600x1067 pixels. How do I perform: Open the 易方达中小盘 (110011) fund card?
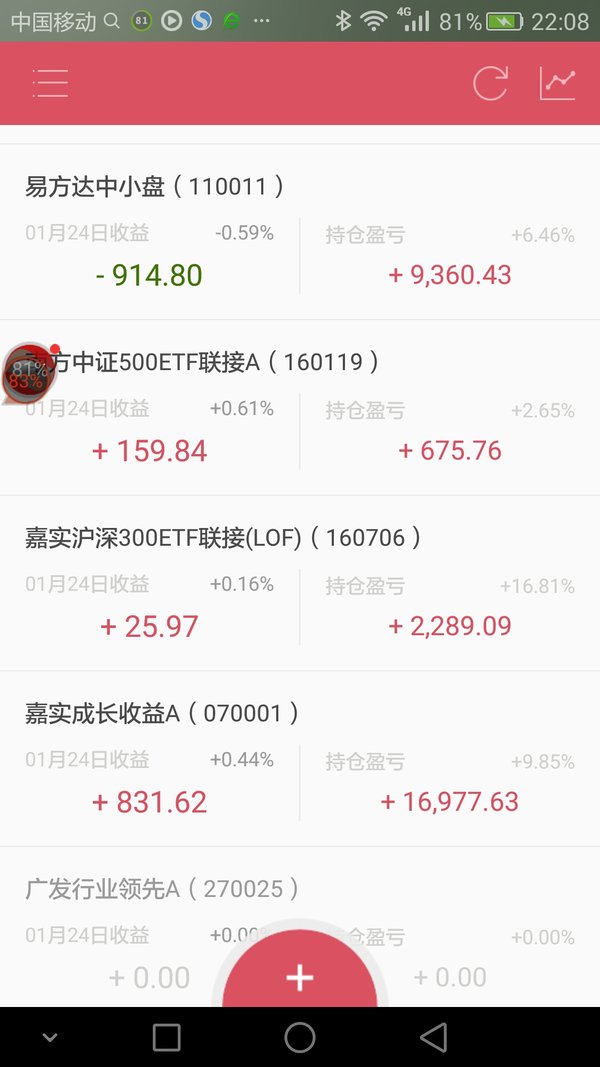click(300, 232)
